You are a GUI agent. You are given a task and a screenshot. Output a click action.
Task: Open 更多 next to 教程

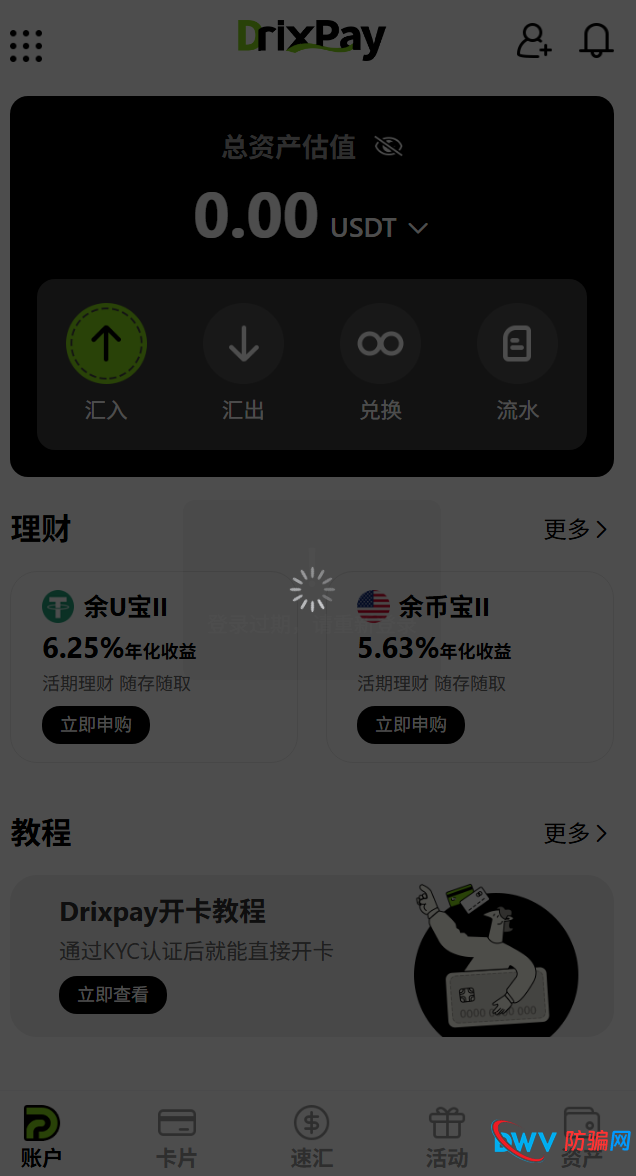pos(575,833)
